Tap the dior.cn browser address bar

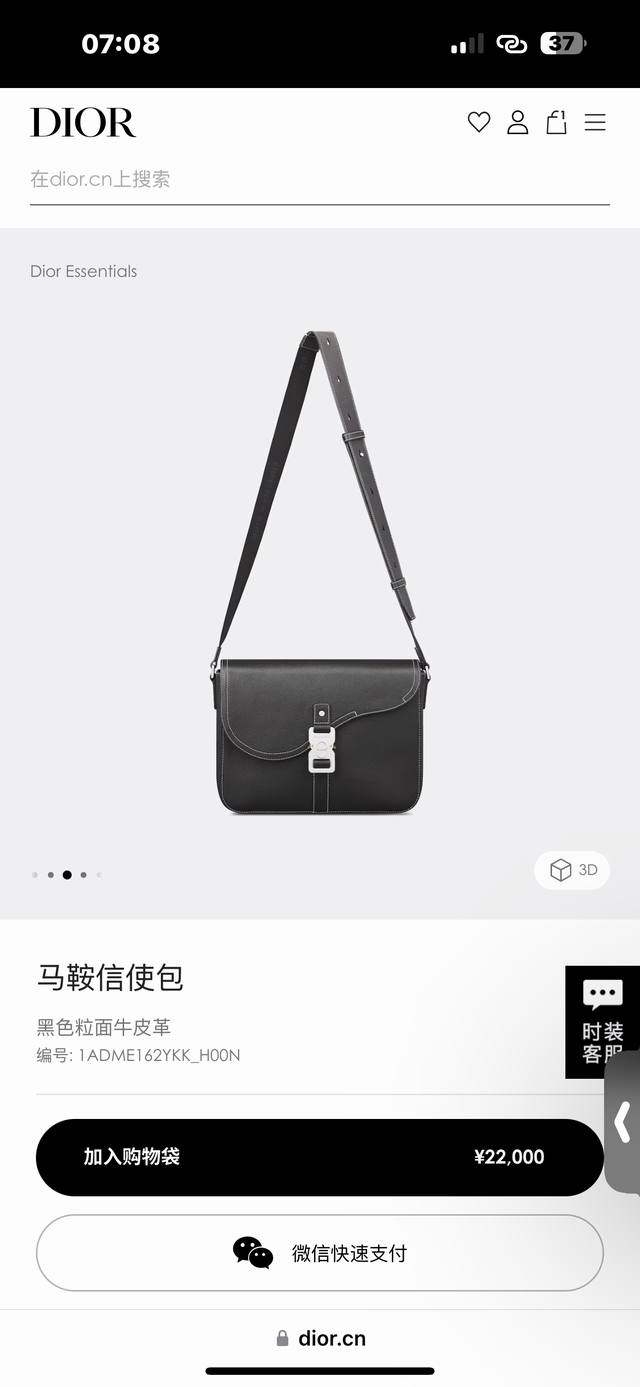[x=320, y=1338]
